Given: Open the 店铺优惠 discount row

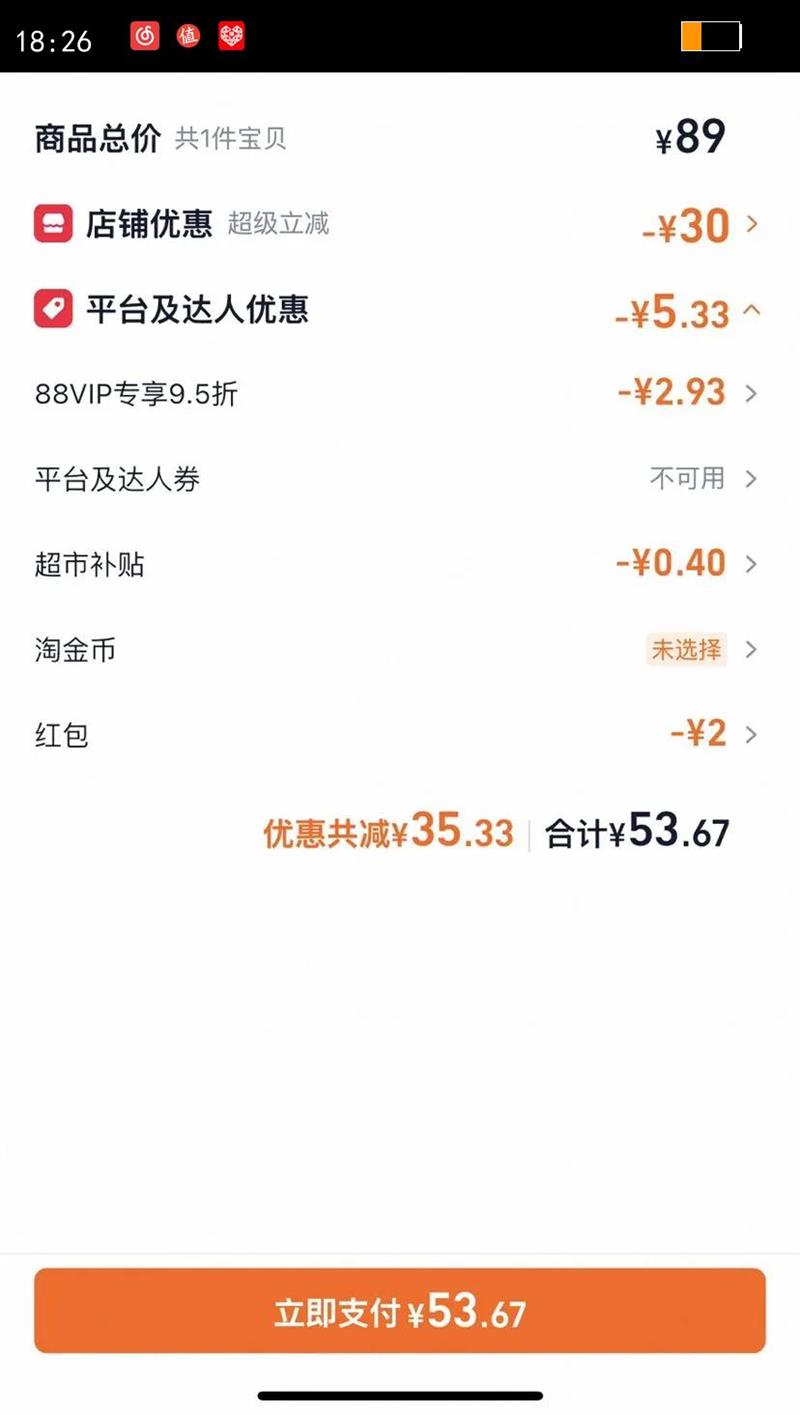Looking at the screenshot, I should pos(399,225).
